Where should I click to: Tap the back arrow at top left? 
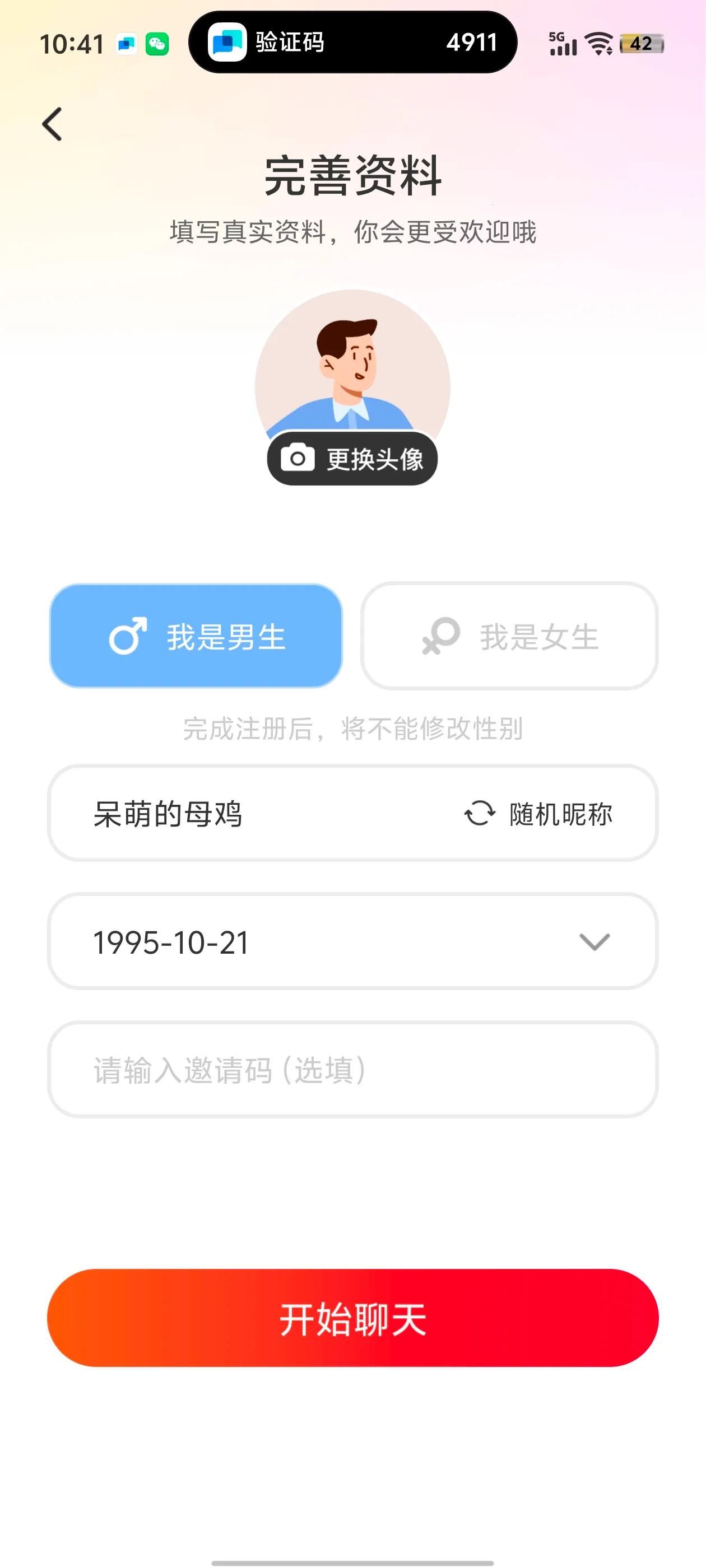[x=52, y=123]
